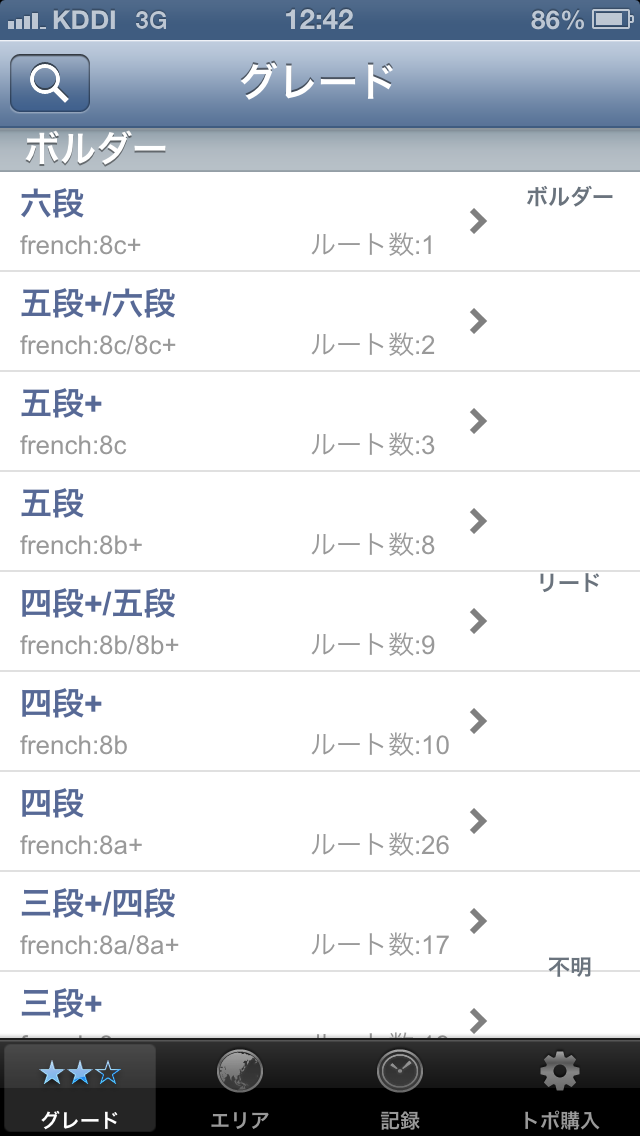The width and height of the screenshot is (640, 1136).
Task: Open the トポ購入 tab
Action: click(560, 1088)
